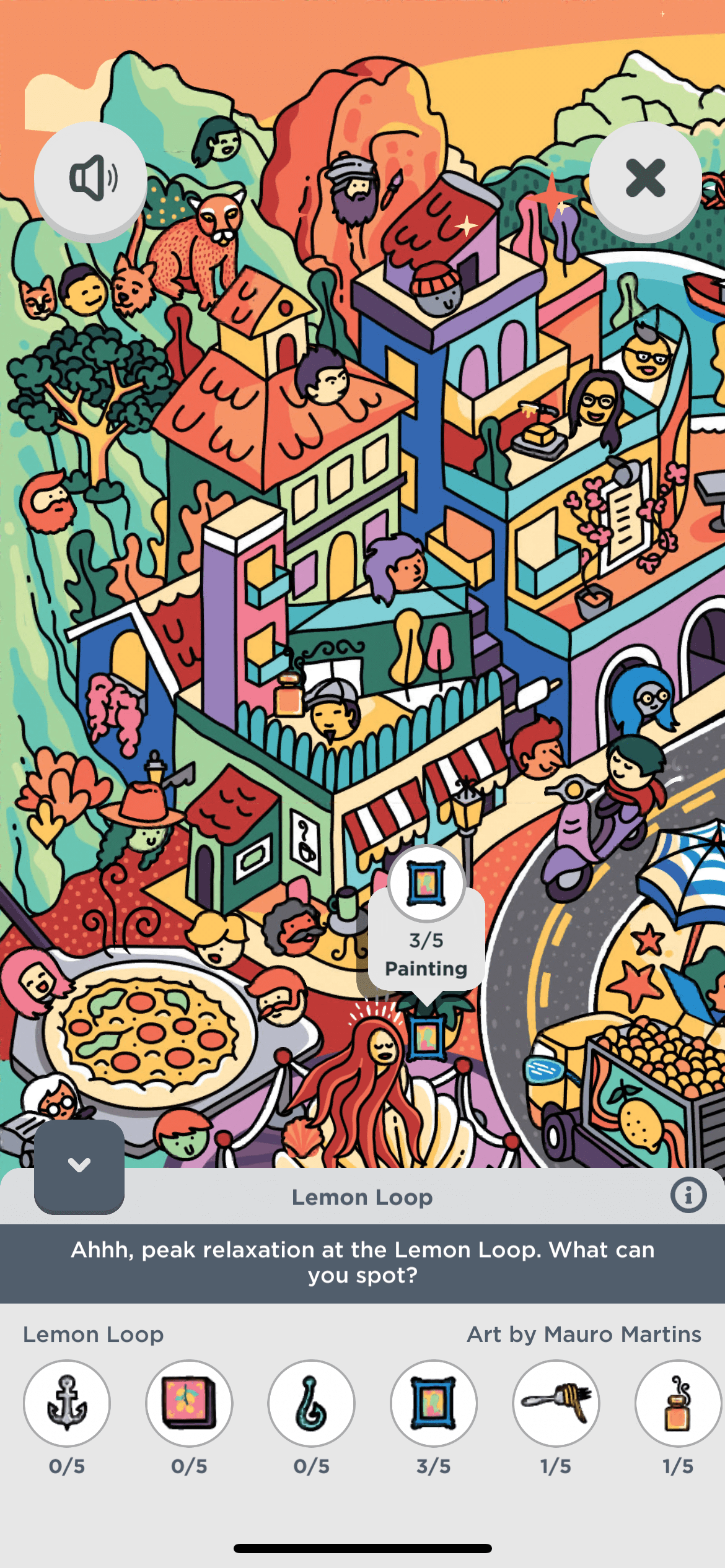Mute the game sound
This screenshot has height=1568, width=725.
click(x=90, y=178)
